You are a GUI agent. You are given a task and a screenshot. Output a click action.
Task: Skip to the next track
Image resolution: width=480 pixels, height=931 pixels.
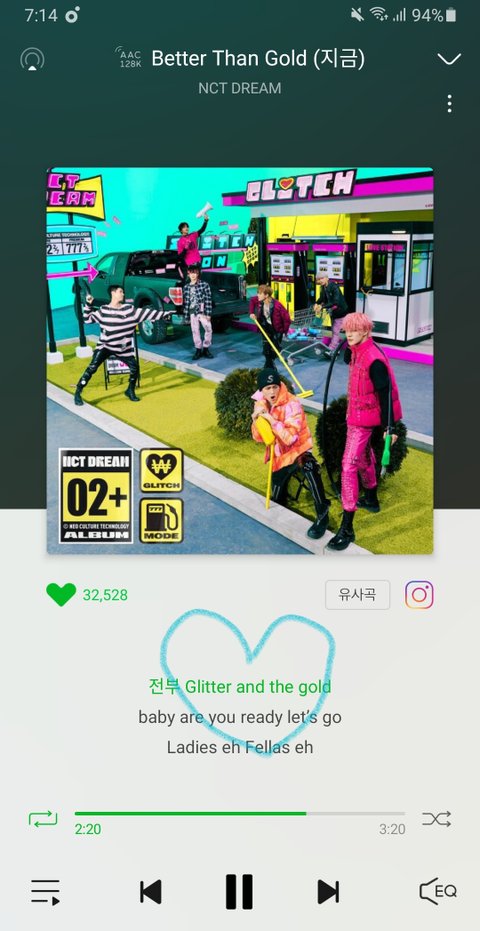click(328, 892)
